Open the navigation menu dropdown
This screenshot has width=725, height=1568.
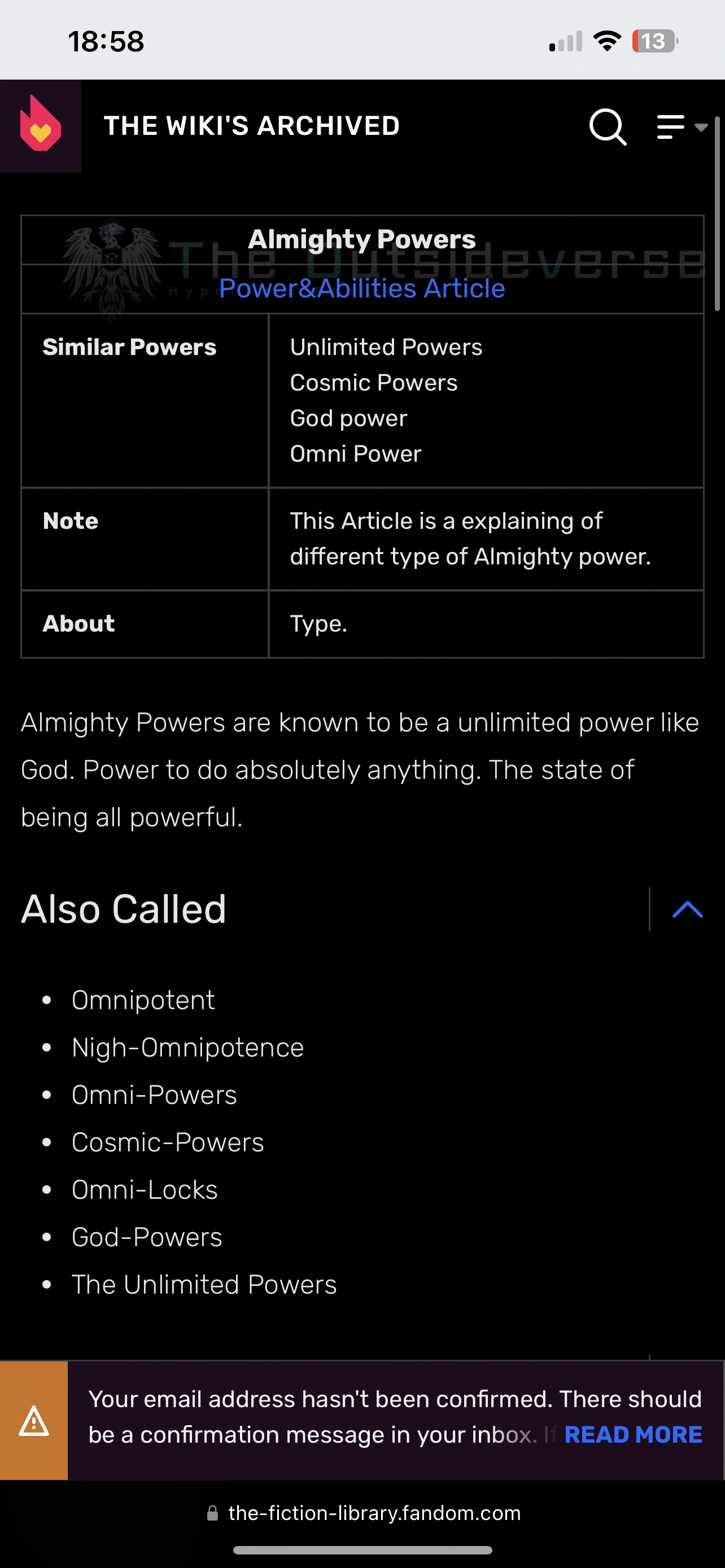pos(680,126)
